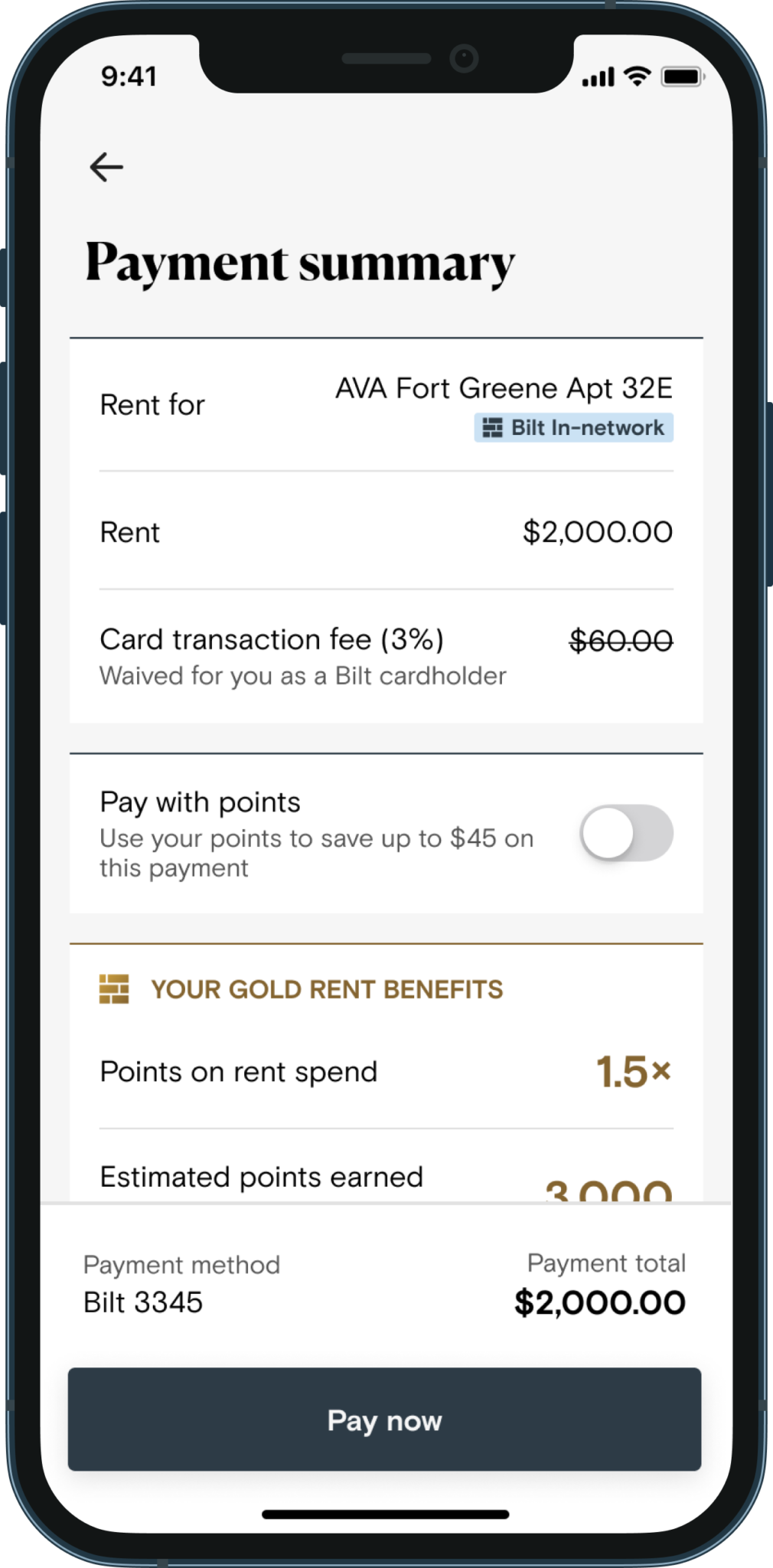
Task: Tap the Payment summary heading
Action: [x=300, y=263]
